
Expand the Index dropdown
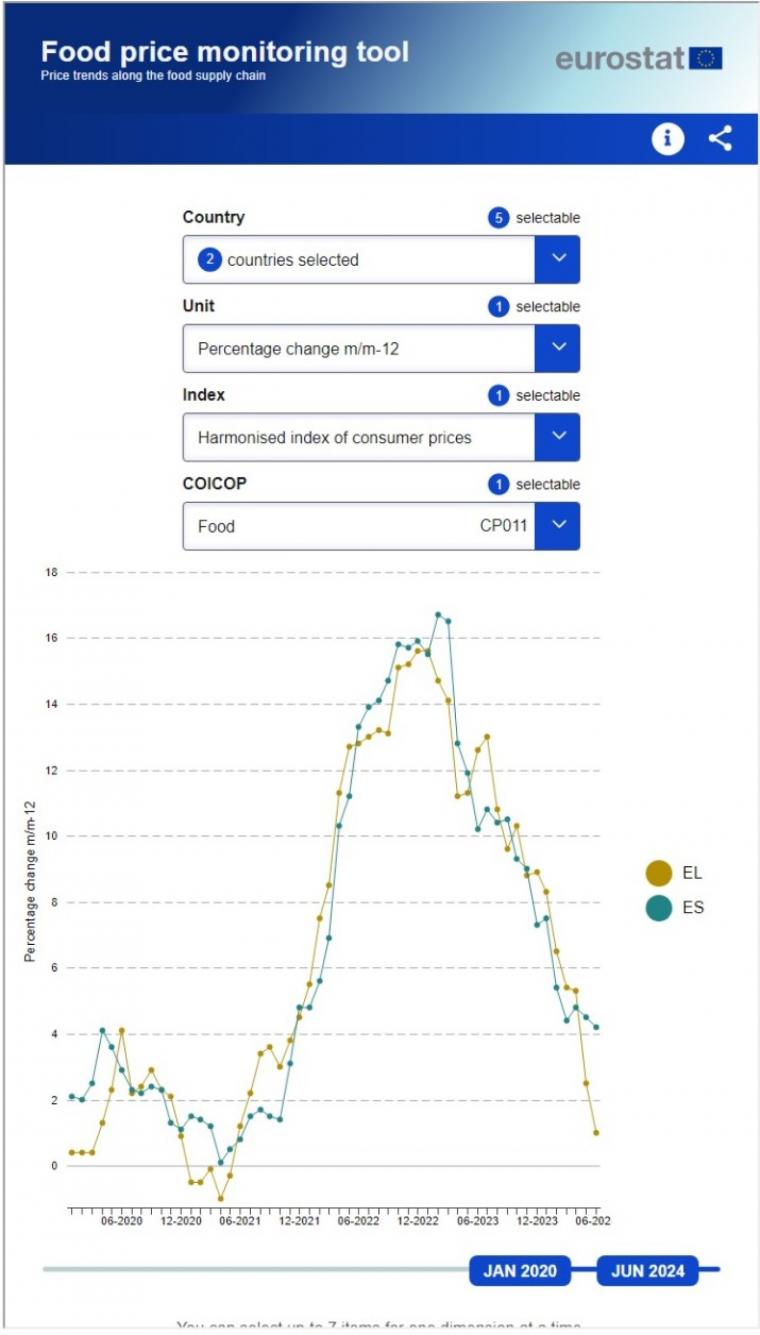coord(381,437)
